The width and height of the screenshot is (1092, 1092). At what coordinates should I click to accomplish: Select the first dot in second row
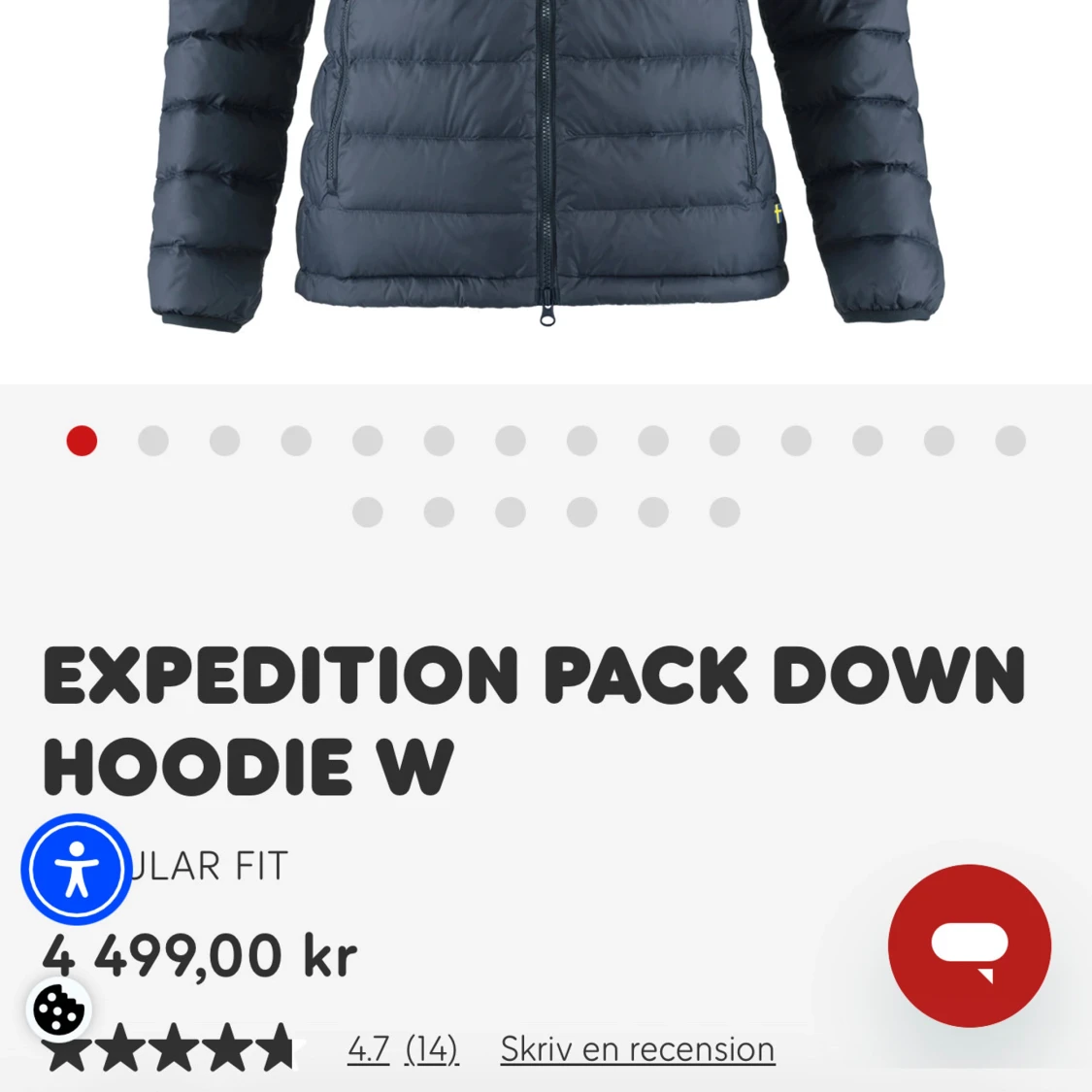368,512
